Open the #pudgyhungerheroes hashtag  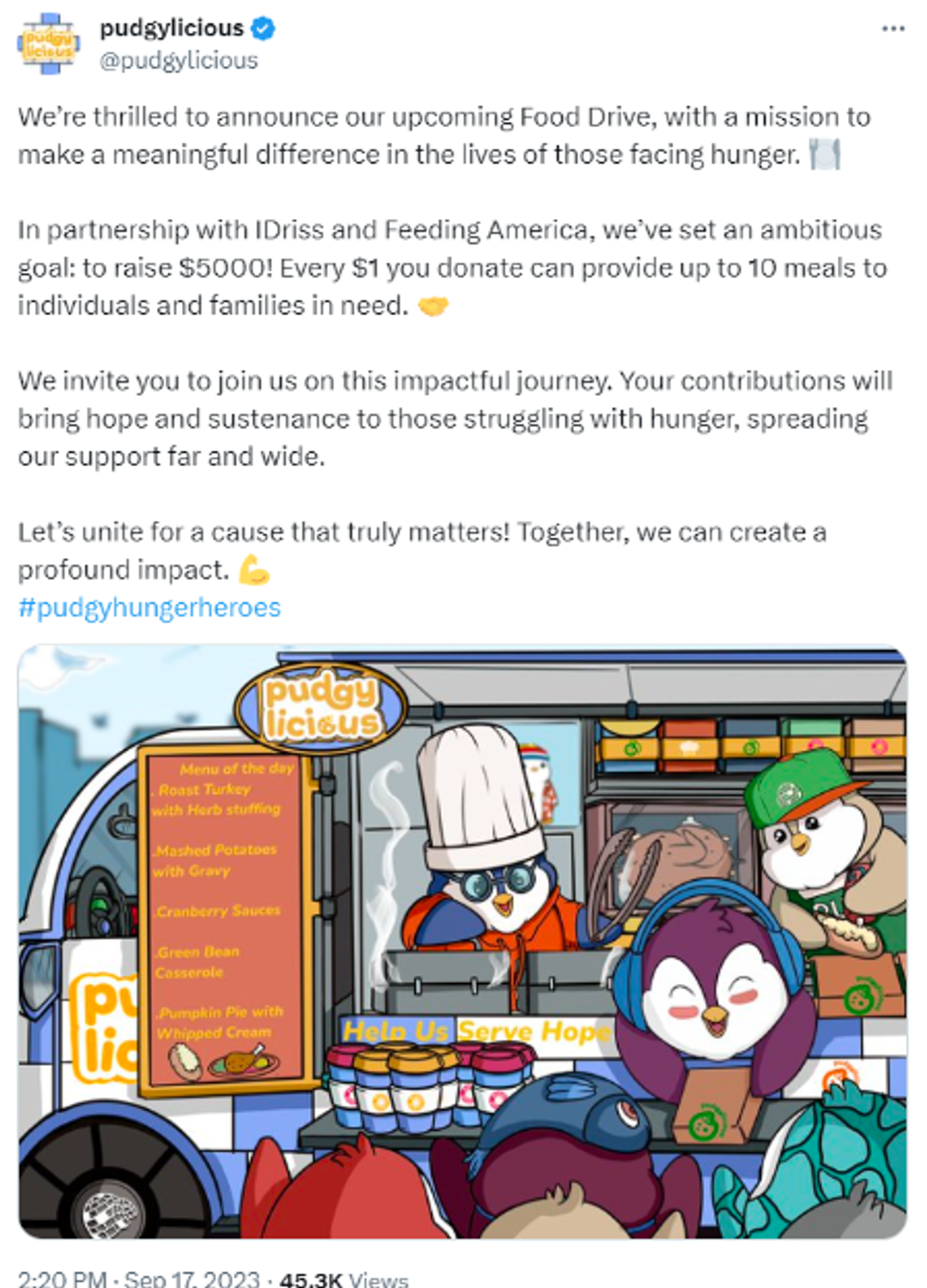[149, 607]
